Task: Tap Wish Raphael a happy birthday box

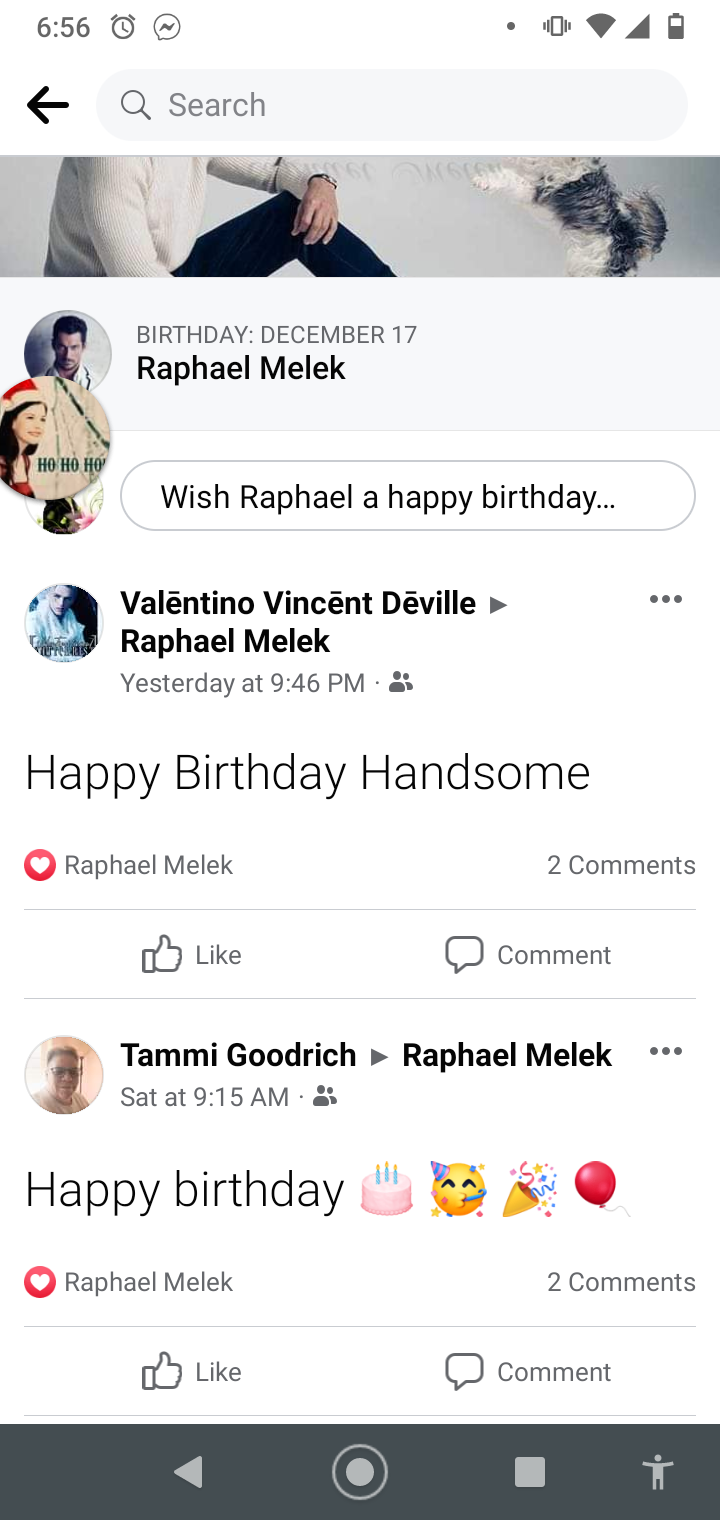Action: point(408,496)
